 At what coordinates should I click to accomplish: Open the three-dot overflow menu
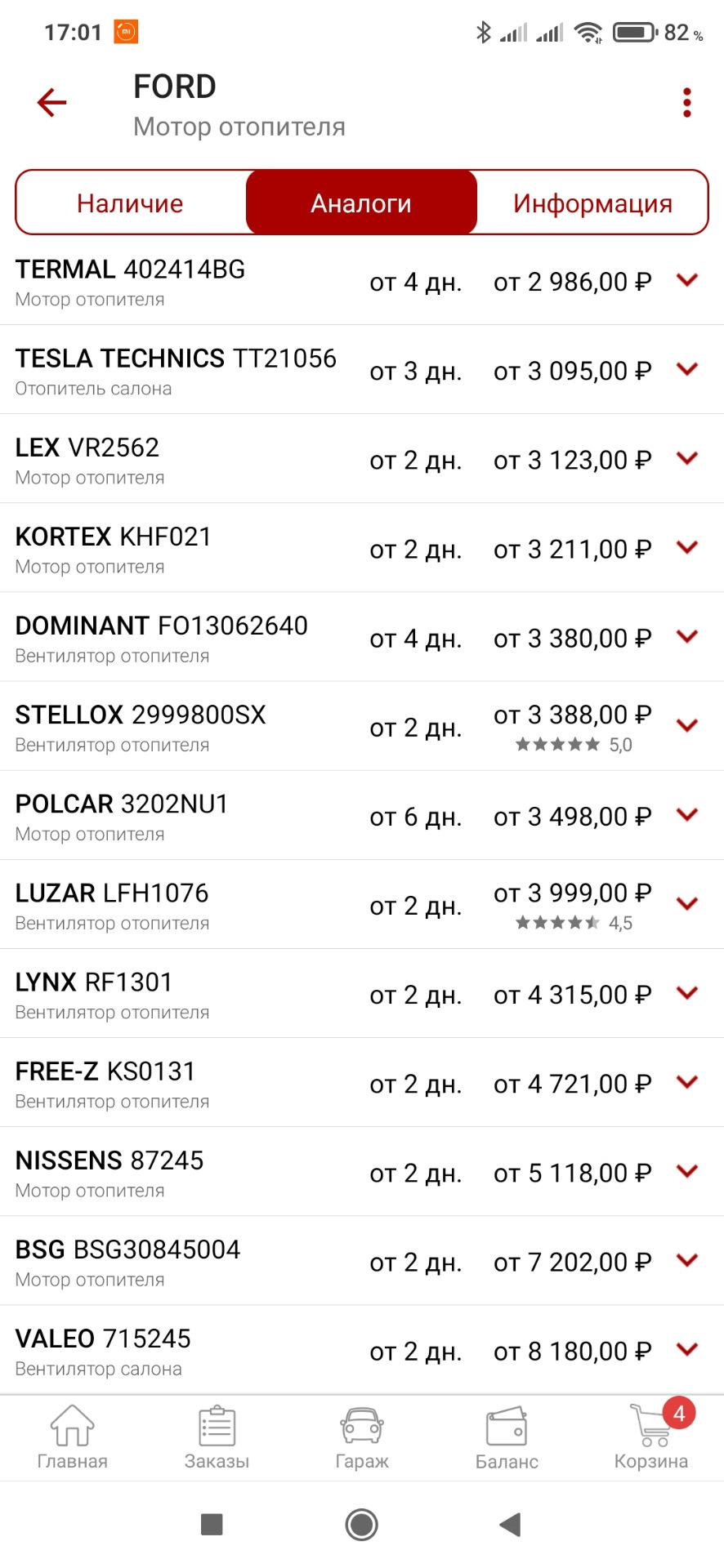click(x=686, y=103)
